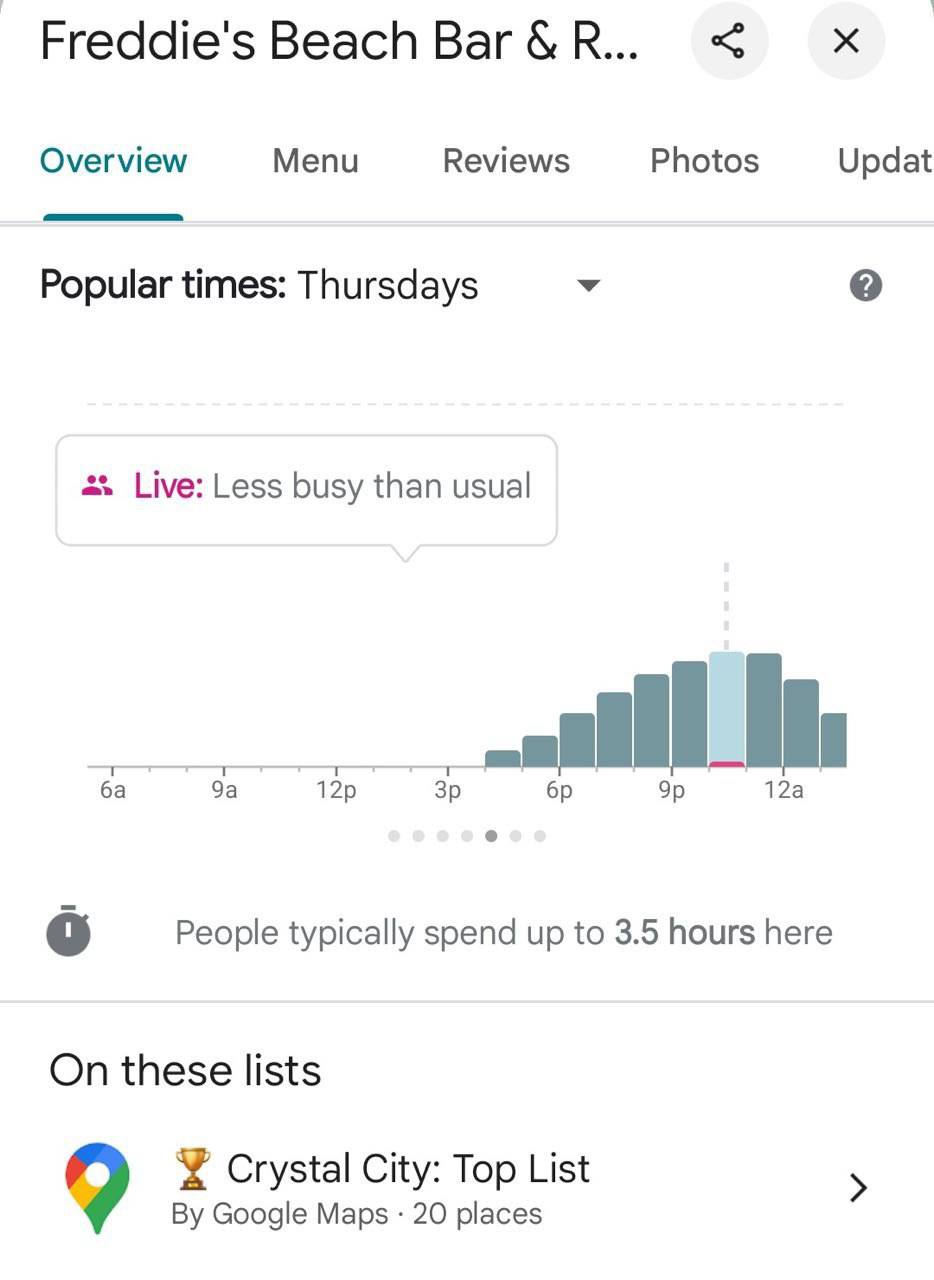Select the Overview tab
The height and width of the screenshot is (1280, 934).
(x=113, y=161)
